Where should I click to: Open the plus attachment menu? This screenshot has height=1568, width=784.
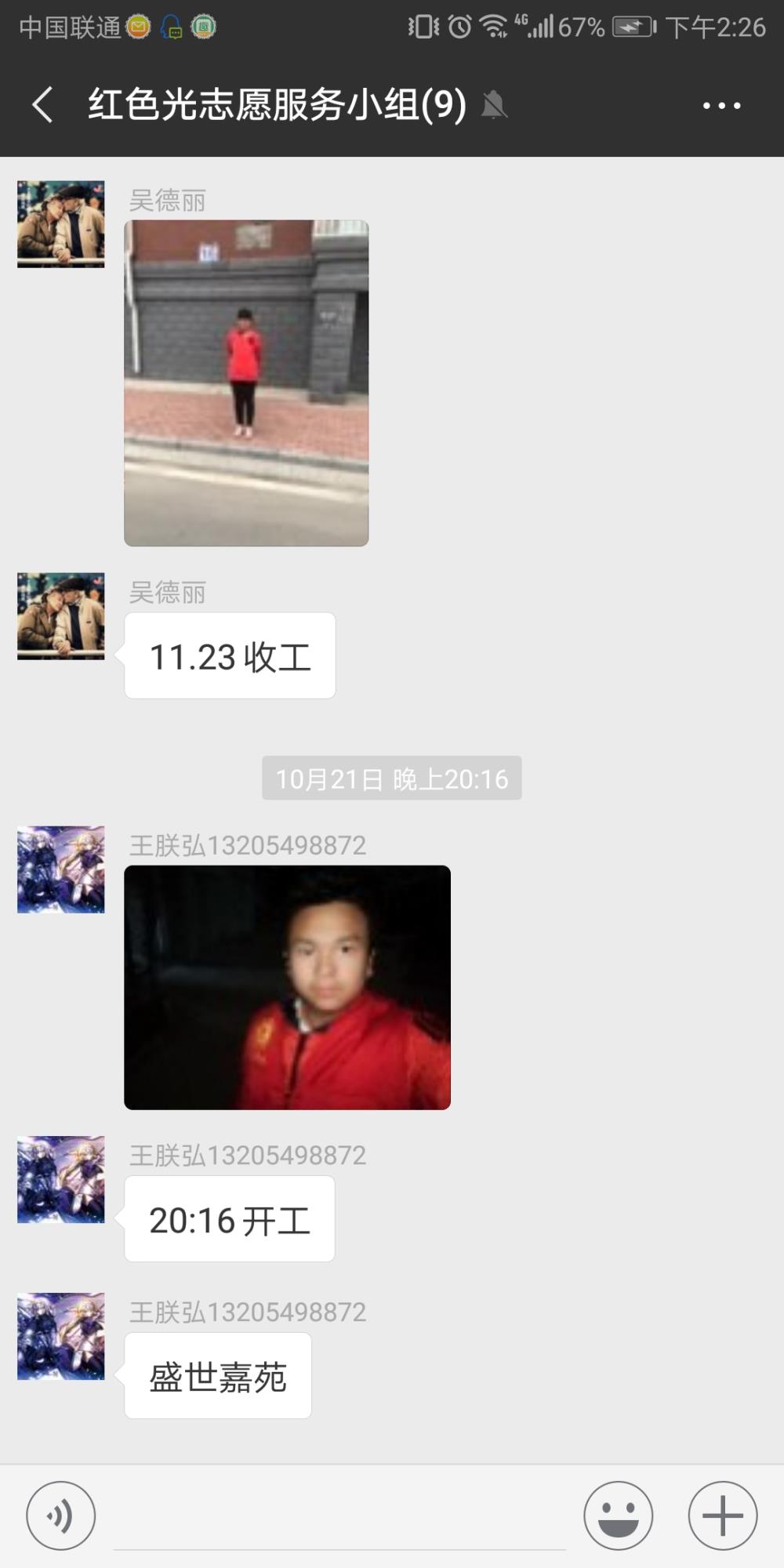722,1515
